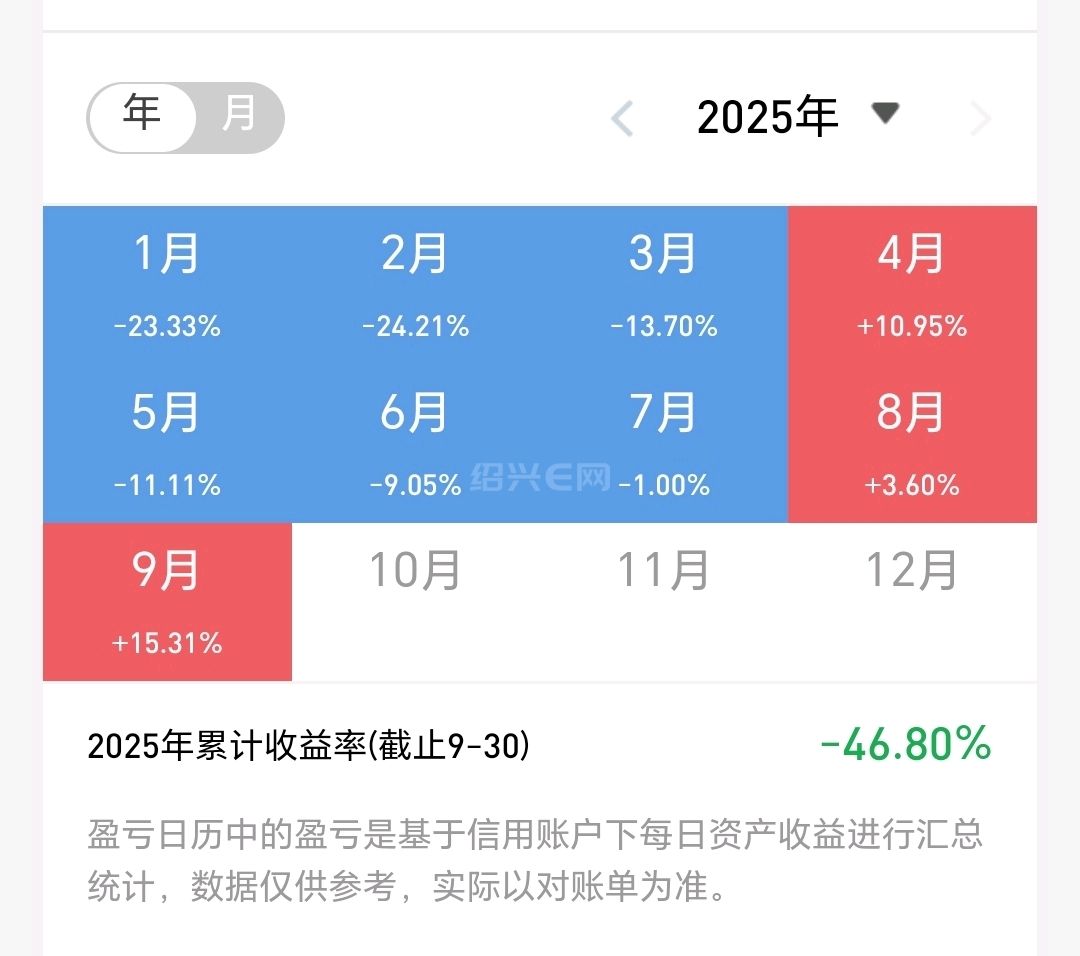This screenshot has height=956, width=1080.
Task: Open the 8月 cell showing +3.60%
Action: (912, 444)
